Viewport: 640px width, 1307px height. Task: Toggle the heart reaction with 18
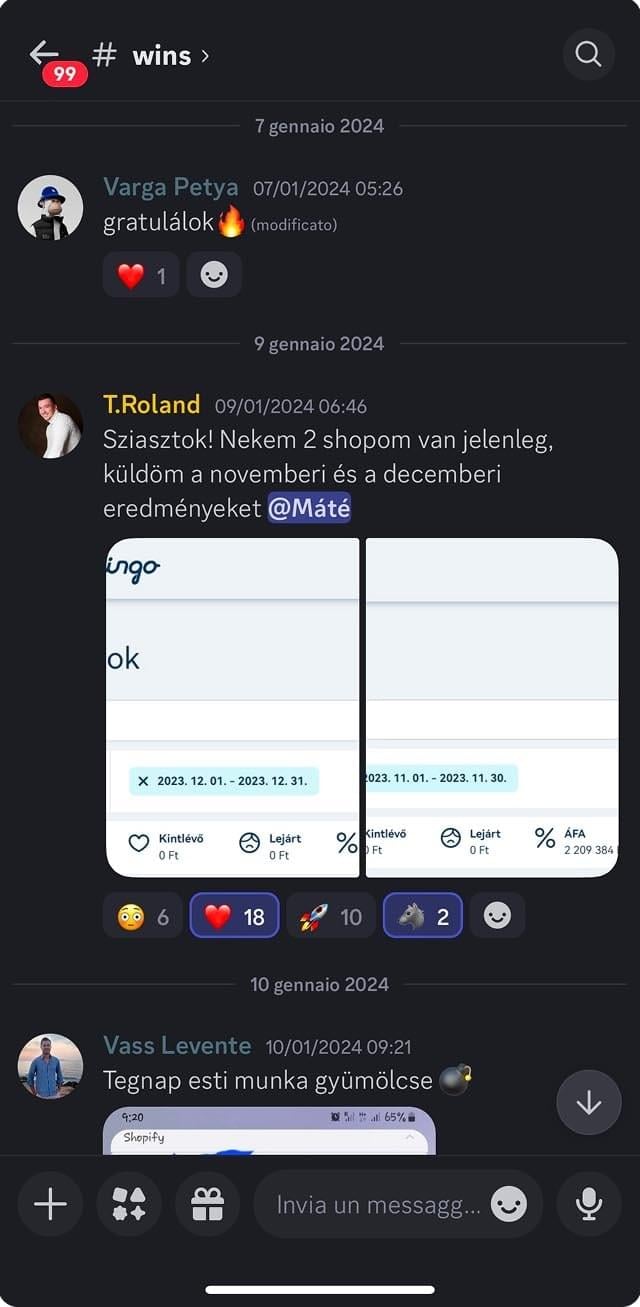235,915
